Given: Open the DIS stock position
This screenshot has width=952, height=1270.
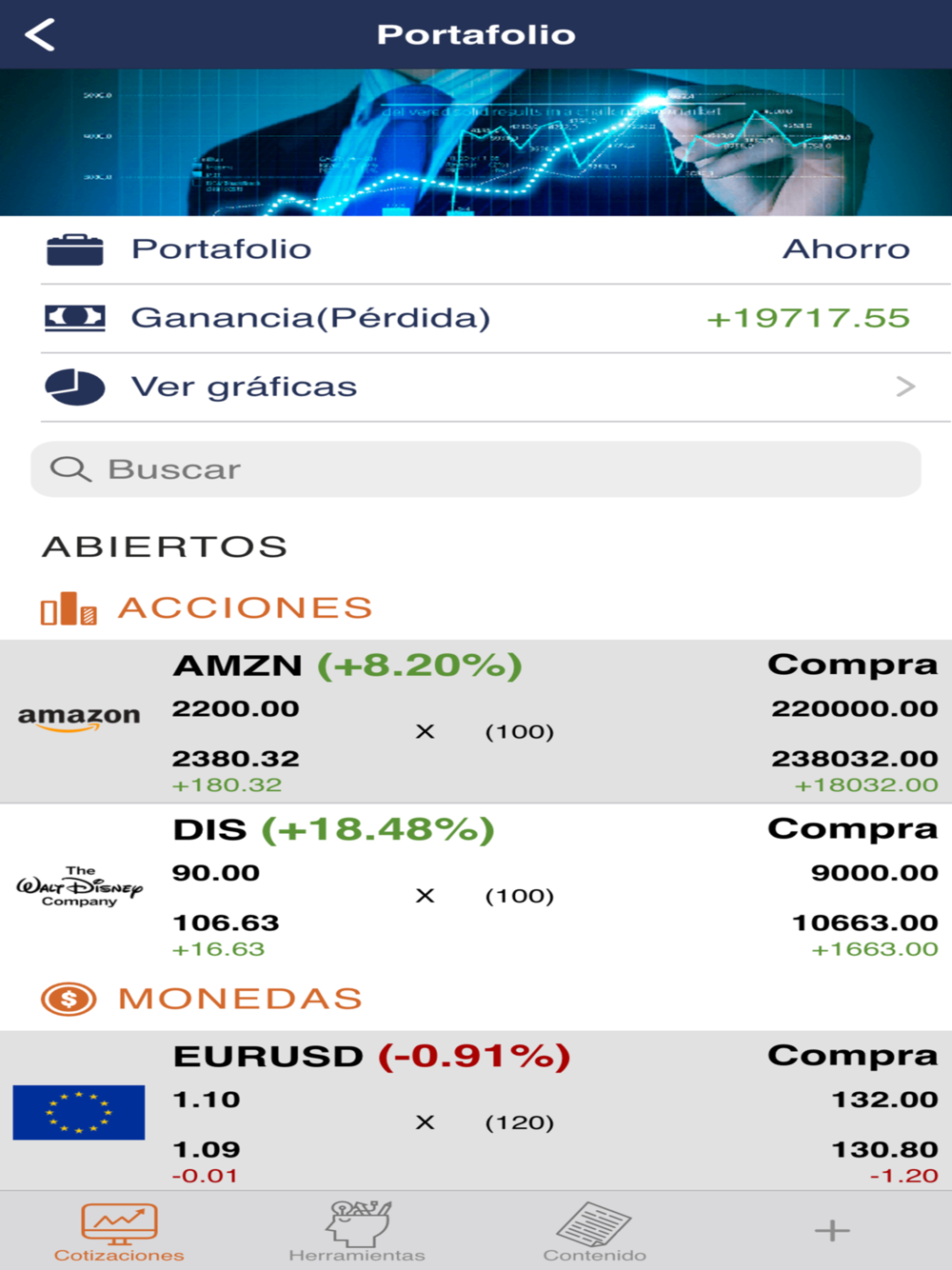Looking at the screenshot, I should click(476, 887).
